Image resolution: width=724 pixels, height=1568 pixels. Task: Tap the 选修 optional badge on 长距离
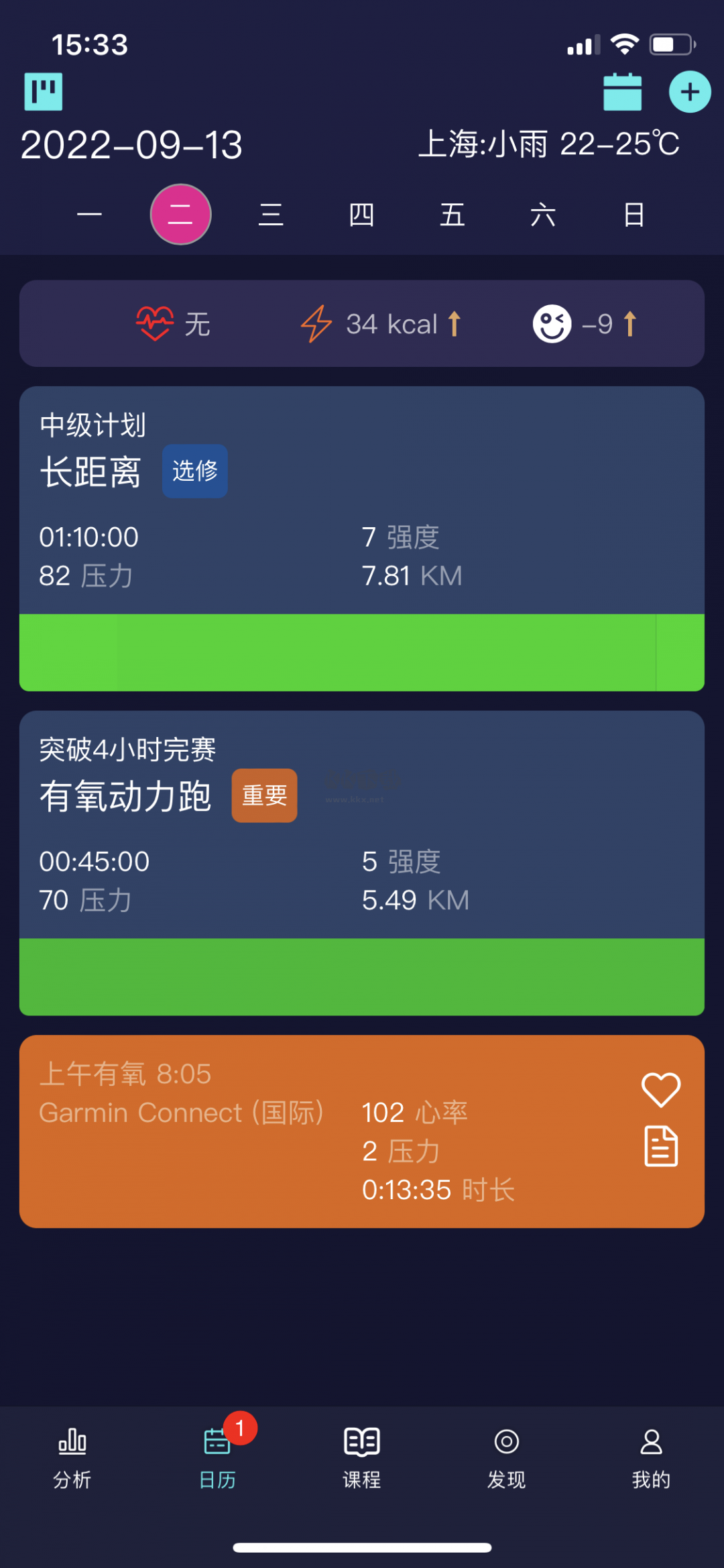coord(195,471)
